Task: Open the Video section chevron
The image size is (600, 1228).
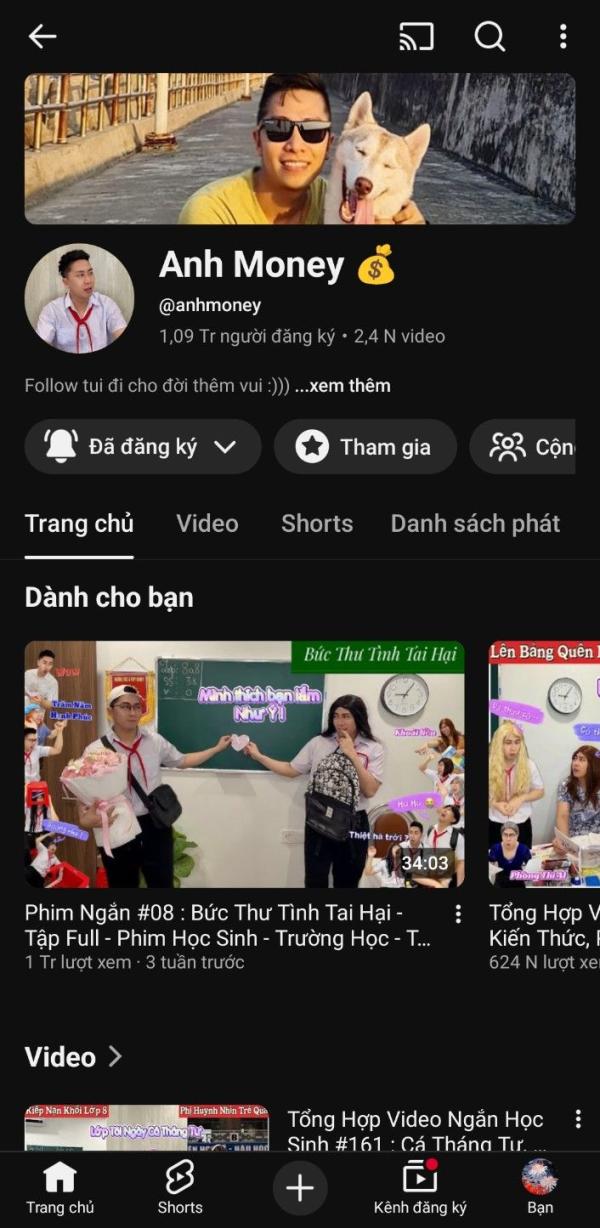Action: (114, 1056)
